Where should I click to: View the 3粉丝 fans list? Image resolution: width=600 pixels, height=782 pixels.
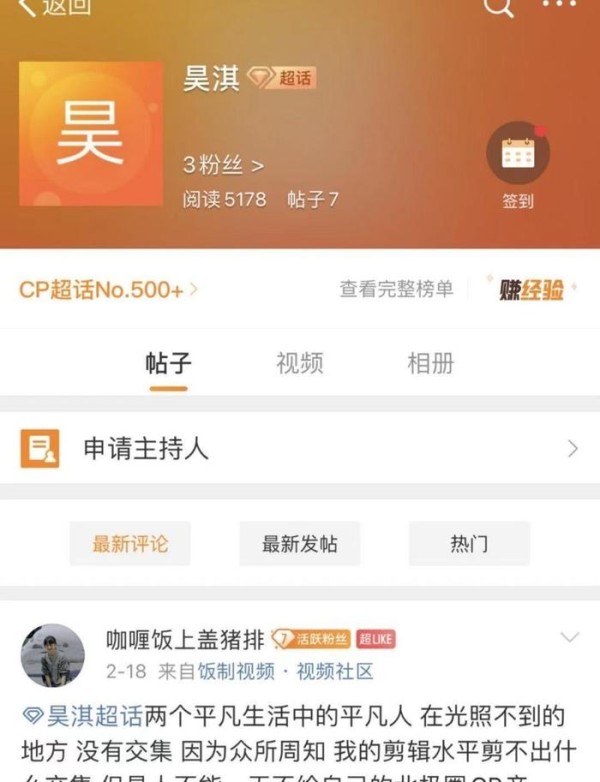click(x=223, y=164)
